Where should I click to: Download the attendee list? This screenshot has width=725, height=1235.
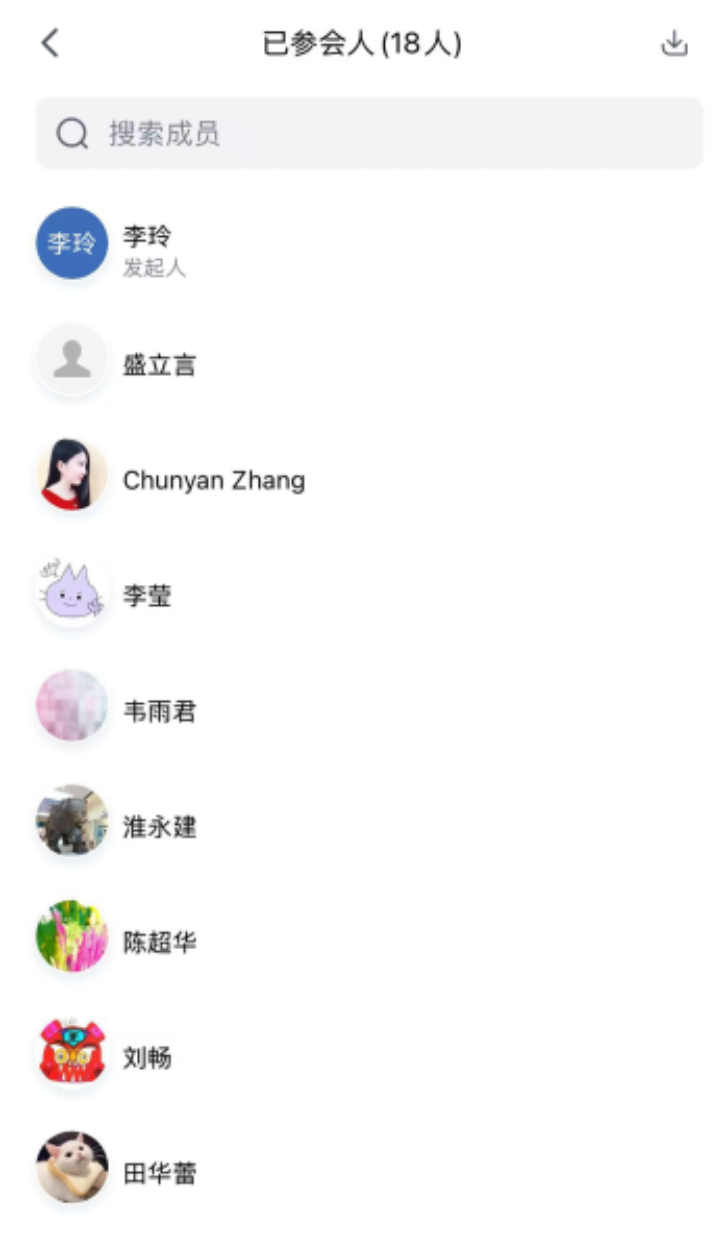pyautogui.click(x=675, y=43)
